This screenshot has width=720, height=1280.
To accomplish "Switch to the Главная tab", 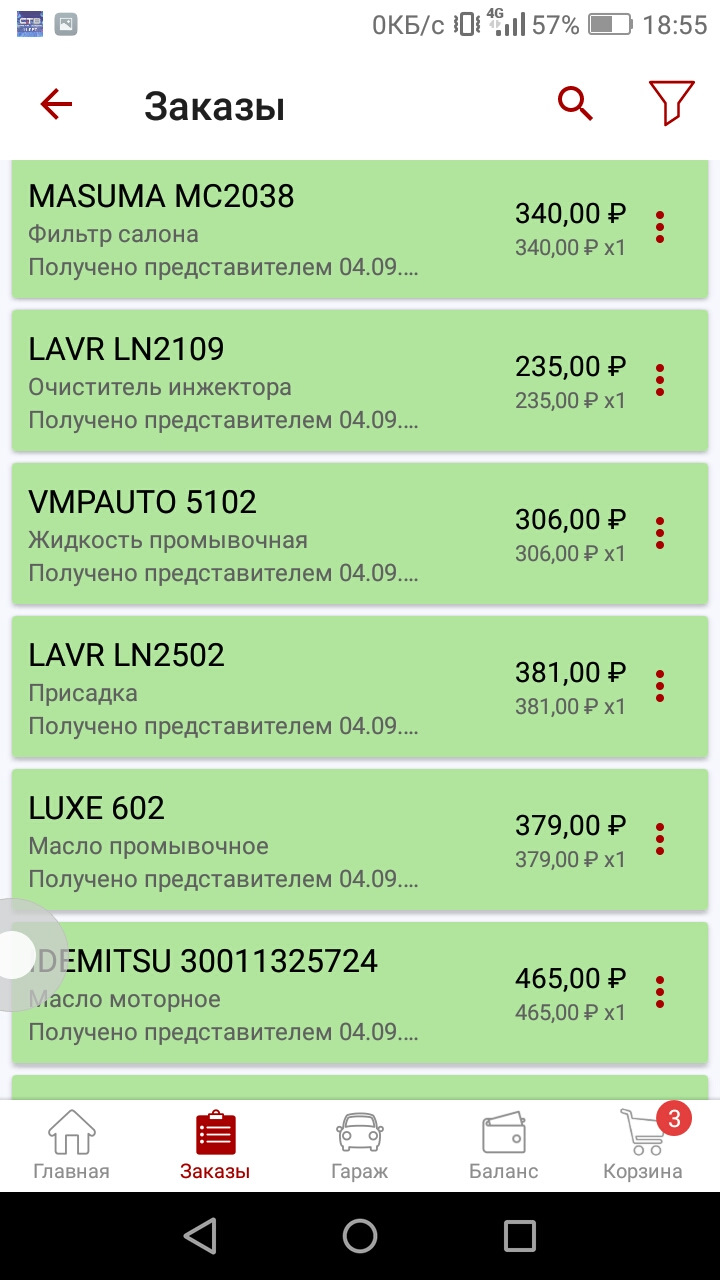I will click(71, 1145).
